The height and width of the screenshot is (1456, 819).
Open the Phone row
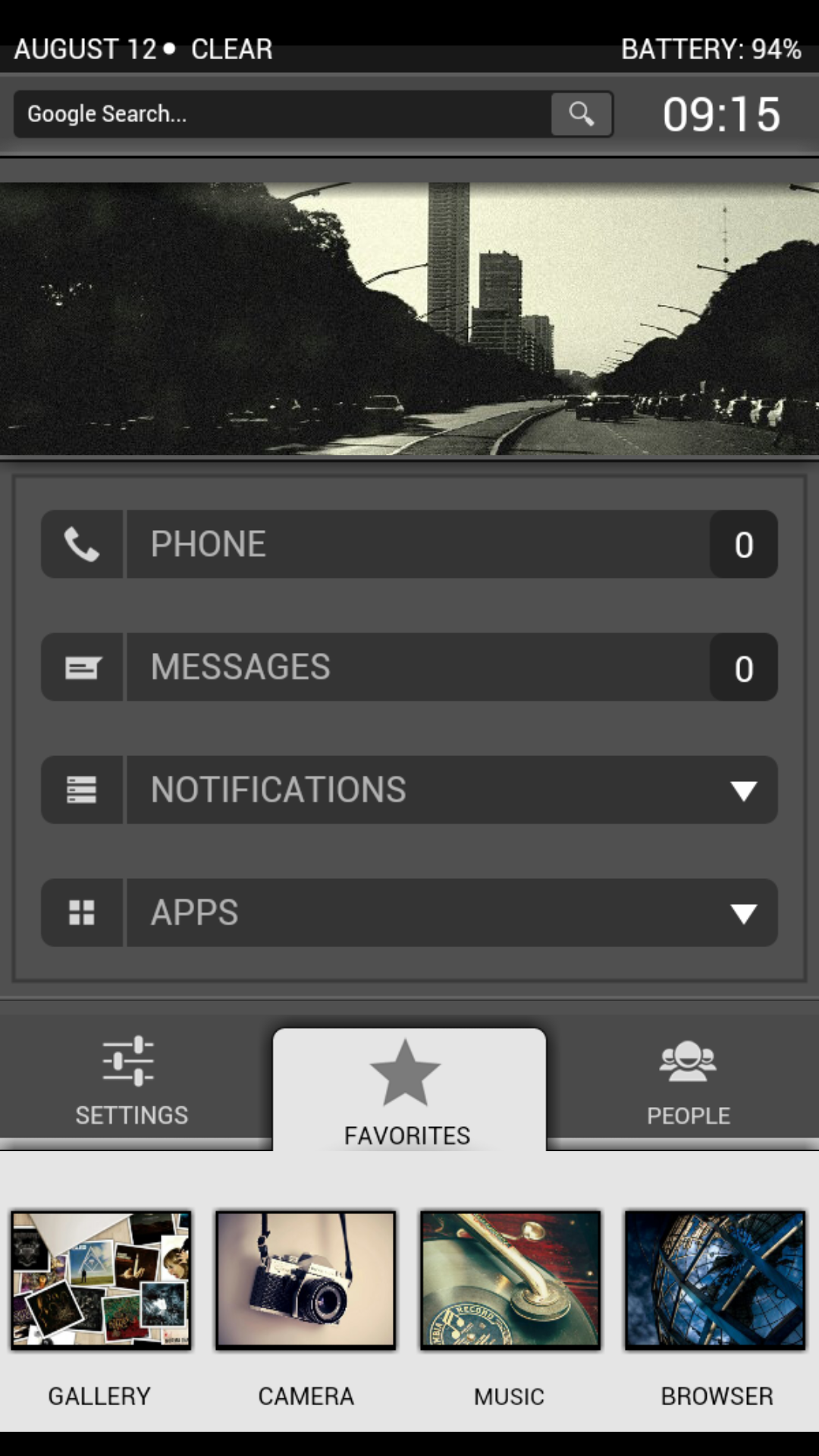(x=409, y=544)
